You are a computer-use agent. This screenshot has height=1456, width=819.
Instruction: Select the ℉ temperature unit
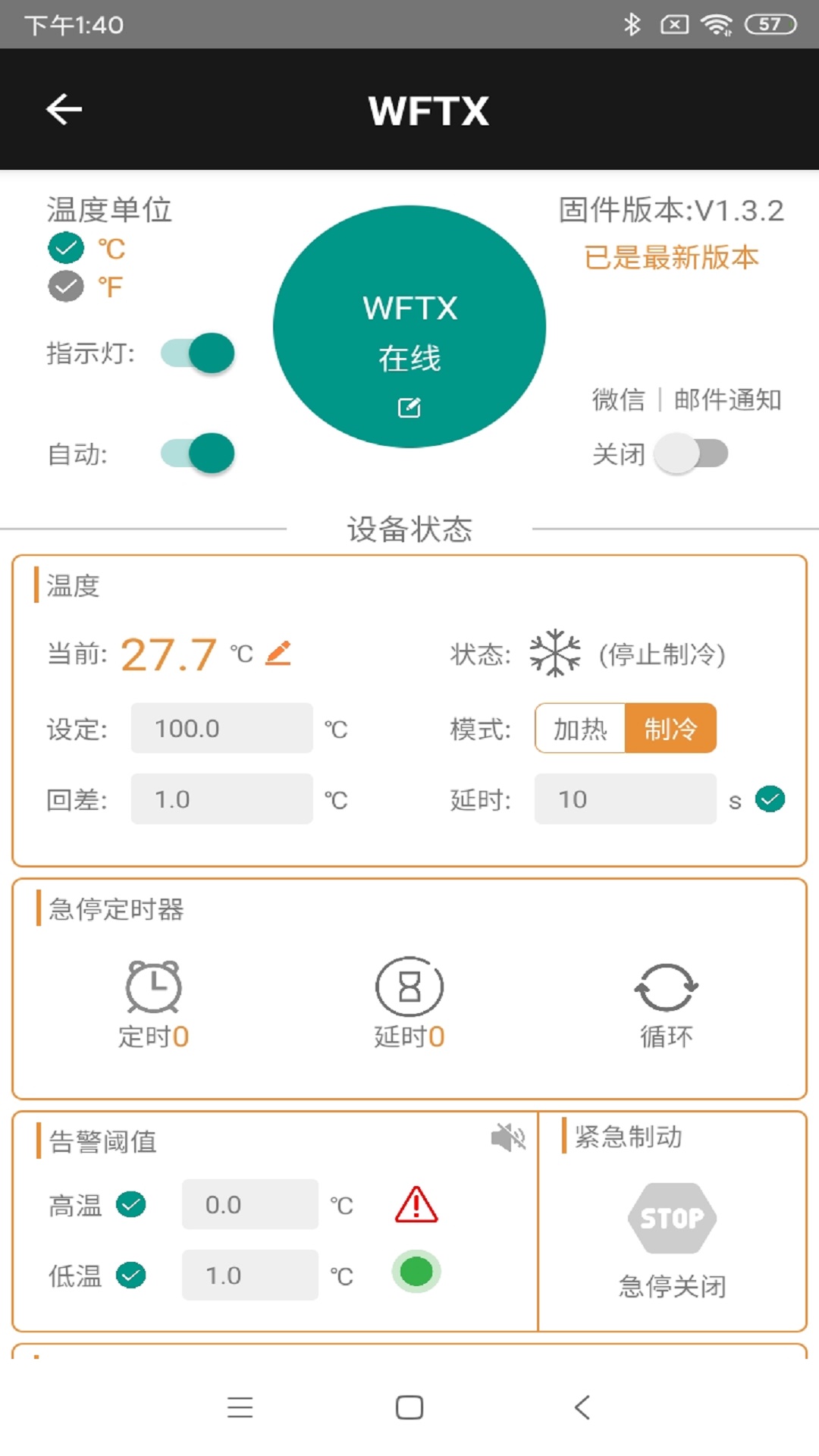click(65, 287)
